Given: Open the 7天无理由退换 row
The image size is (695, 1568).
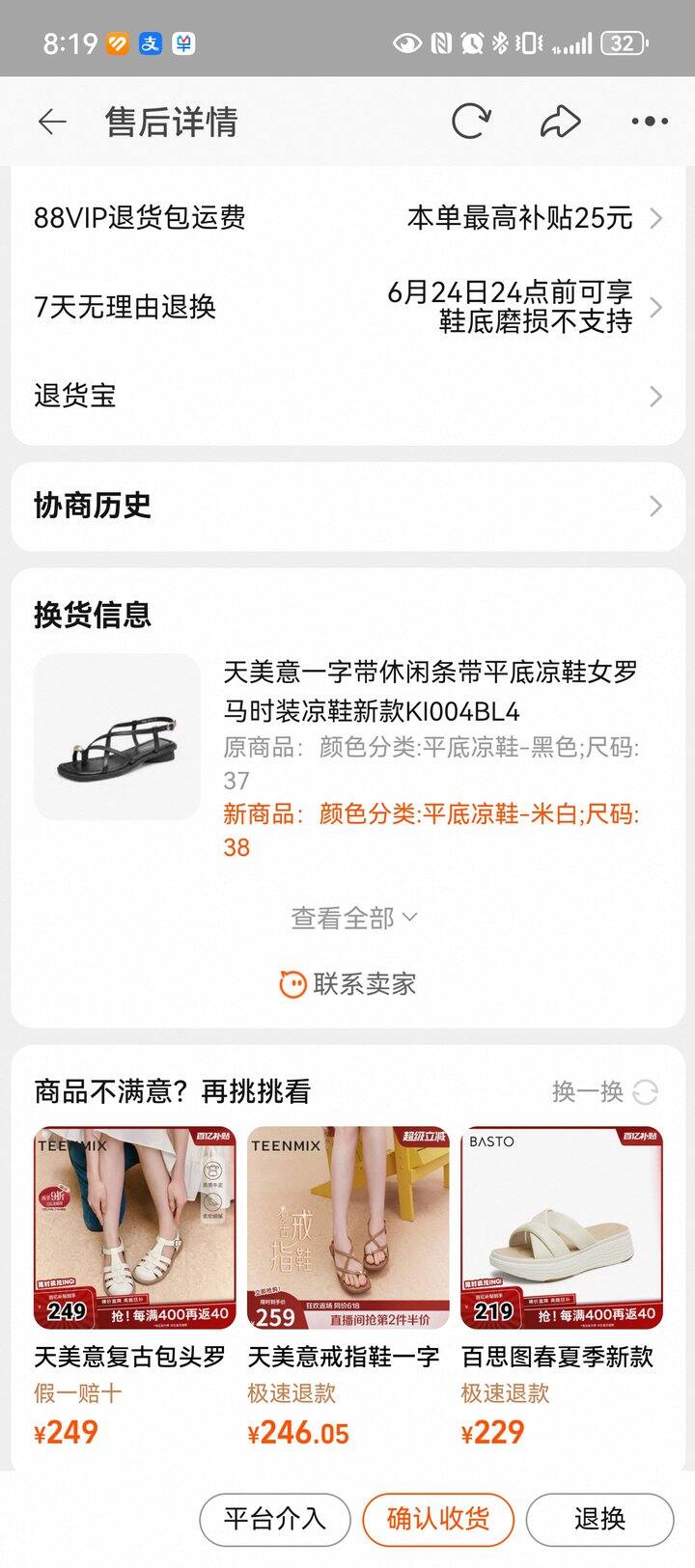Looking at the screenshot, I should click(x=347, y=307).
